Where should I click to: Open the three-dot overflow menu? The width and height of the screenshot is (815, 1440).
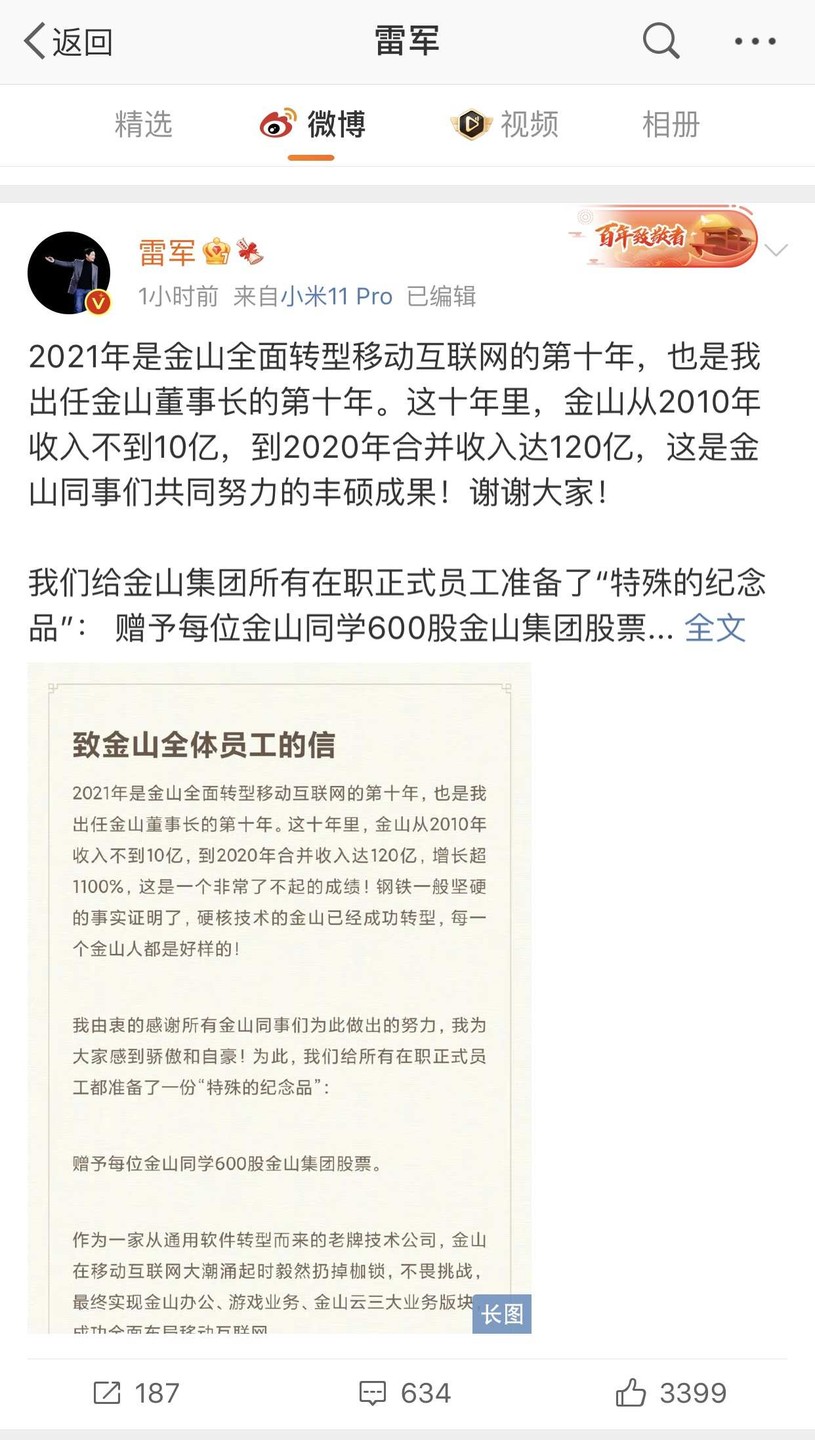pyautogui.click(x=755, y=42)
